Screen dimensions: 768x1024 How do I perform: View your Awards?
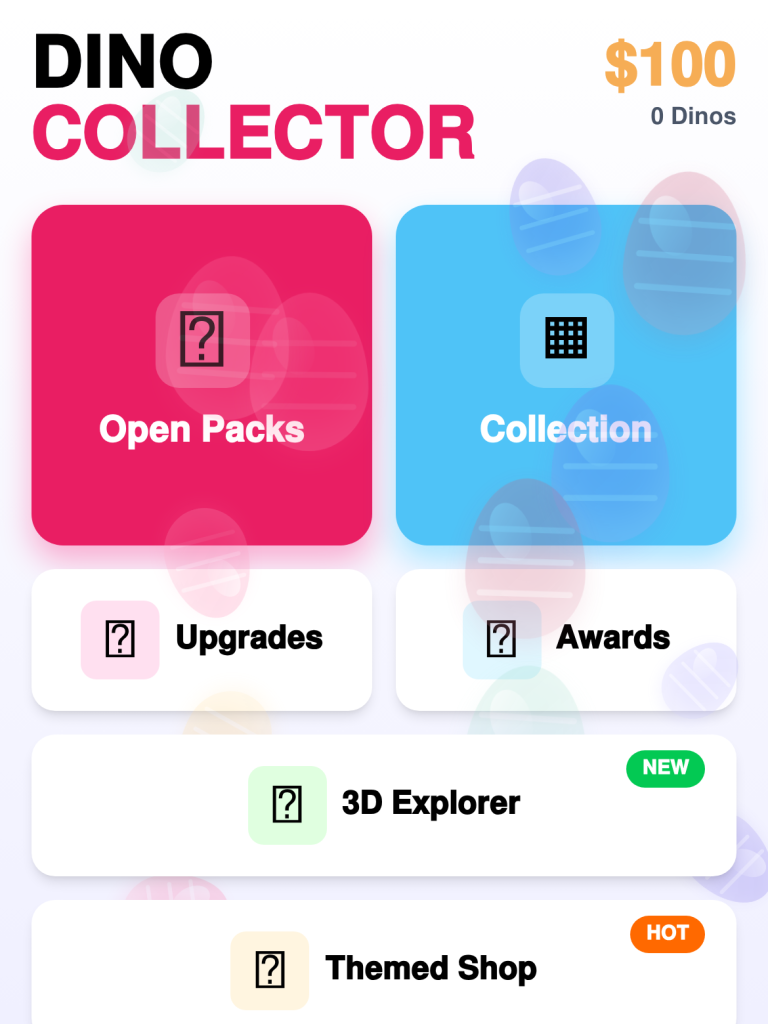614,639
